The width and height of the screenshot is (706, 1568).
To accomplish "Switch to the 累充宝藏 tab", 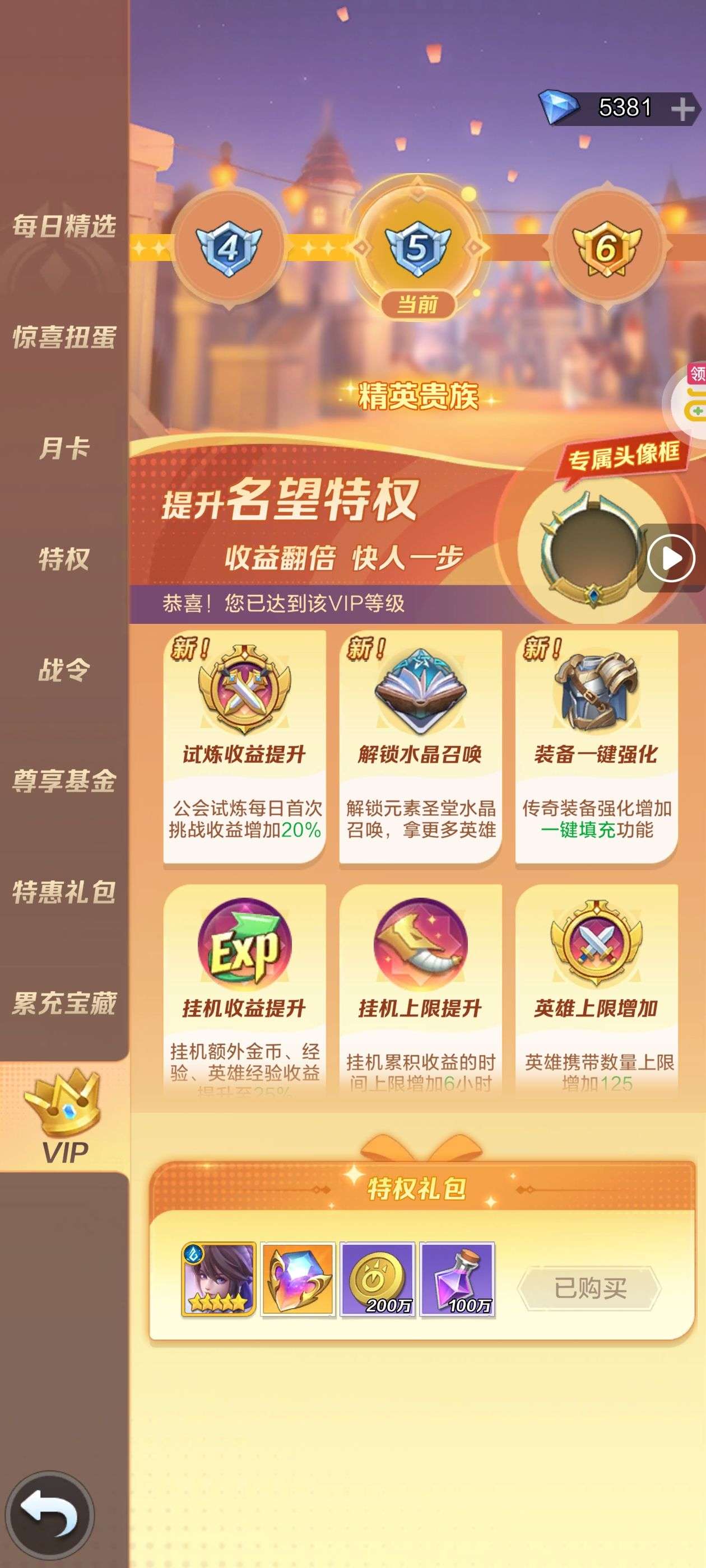I will pos(64,1003).
